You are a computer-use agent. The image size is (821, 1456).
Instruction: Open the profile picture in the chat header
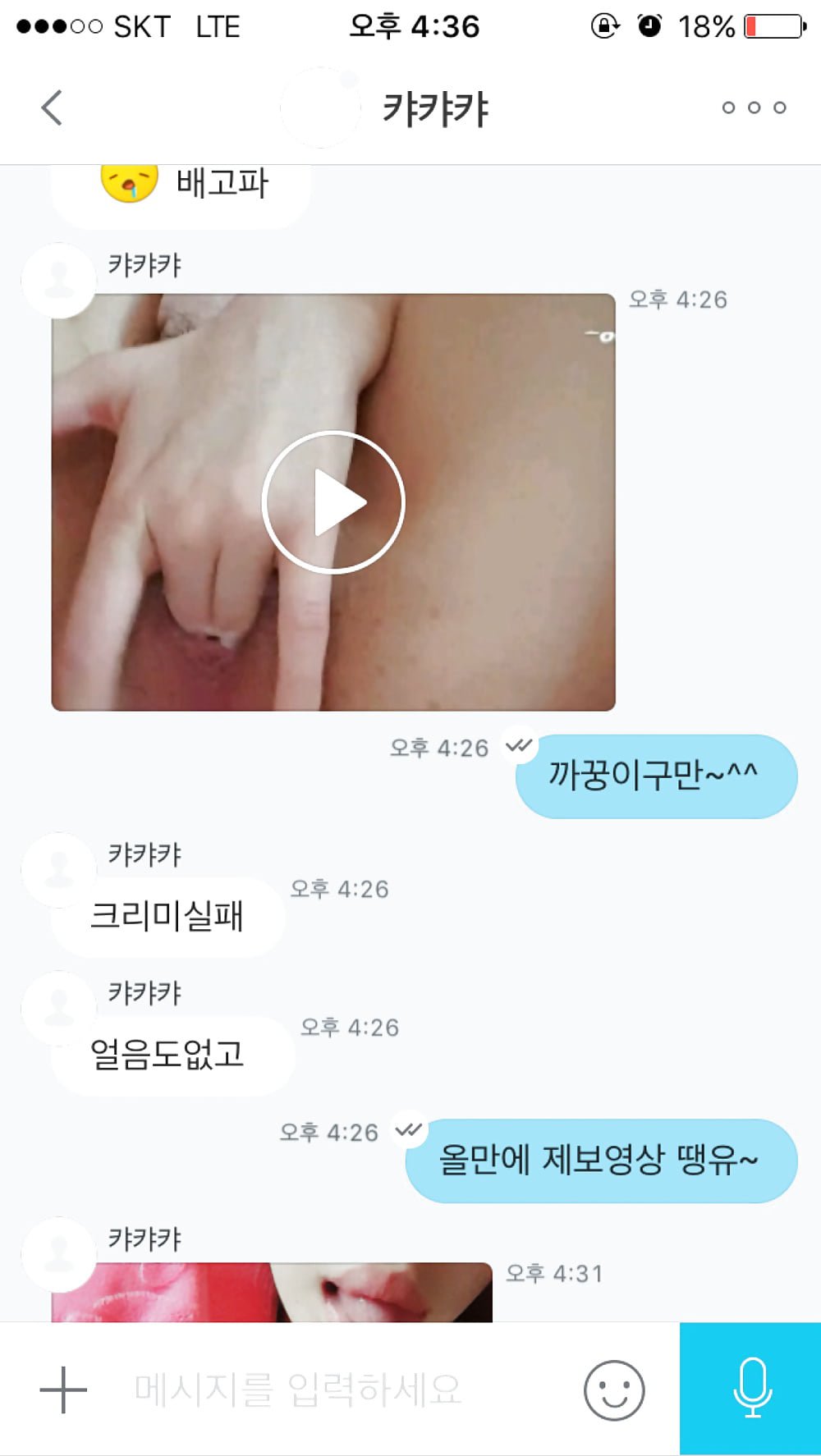click(x=321, y=108)
